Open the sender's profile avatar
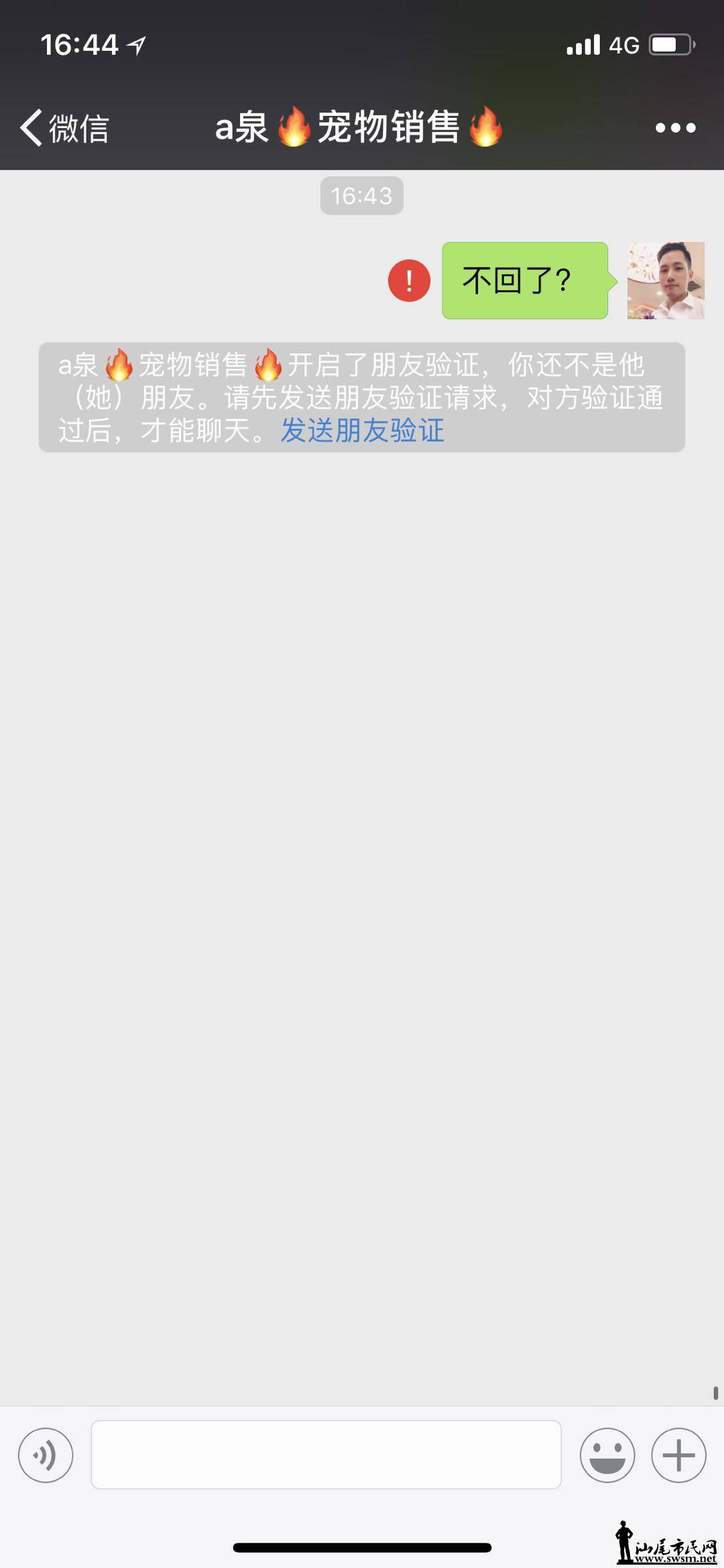This screenshot has width=724, height=1568. (665, 280)
